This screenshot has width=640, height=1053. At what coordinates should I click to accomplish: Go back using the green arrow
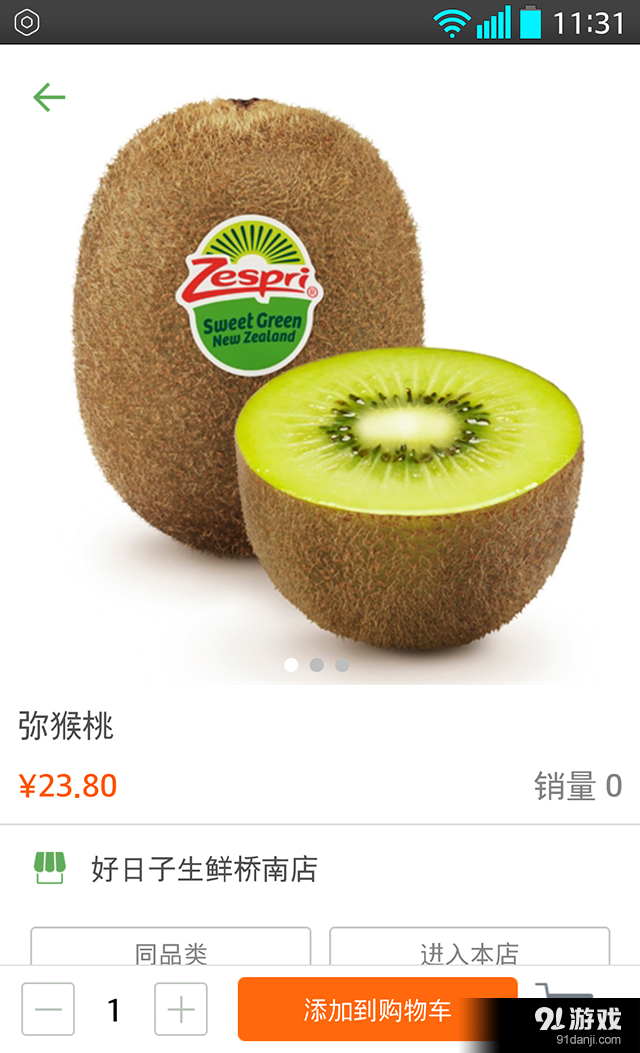pyautogui.click(x=48, y=97)
